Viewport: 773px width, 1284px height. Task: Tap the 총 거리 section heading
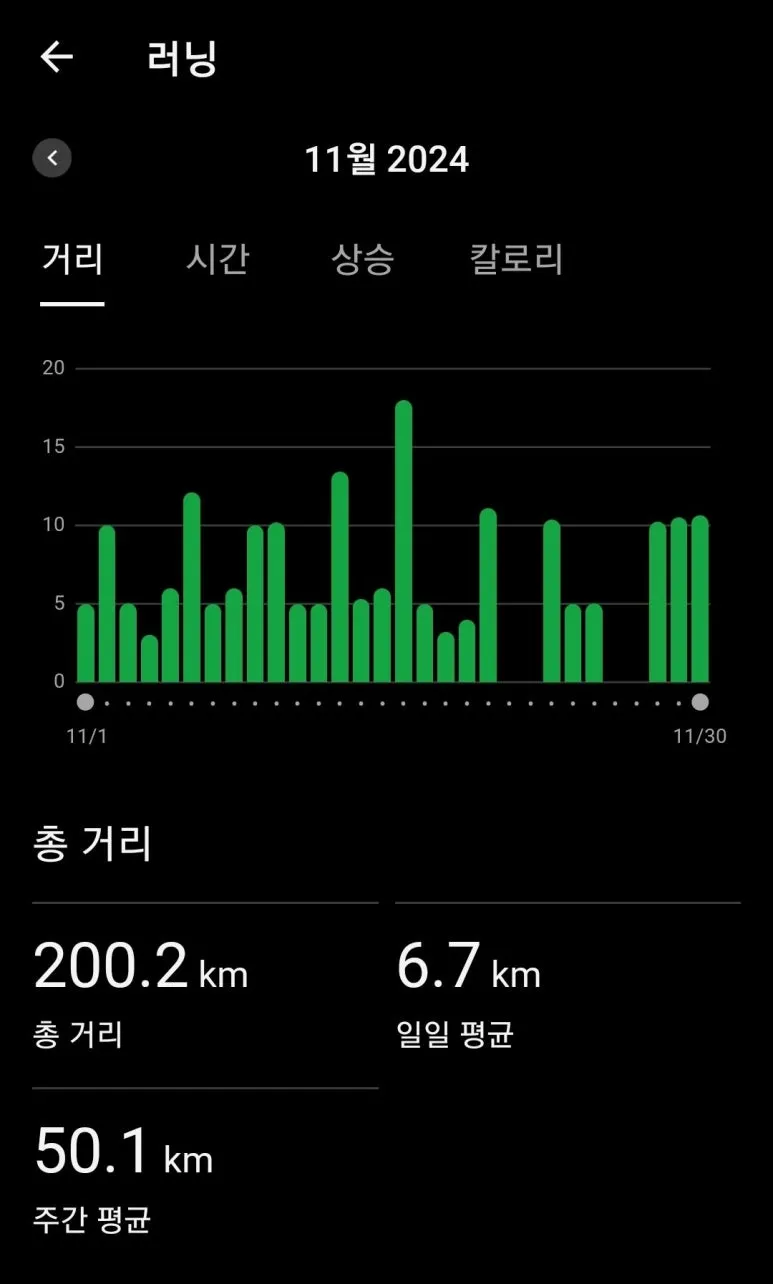coord(92,843)
